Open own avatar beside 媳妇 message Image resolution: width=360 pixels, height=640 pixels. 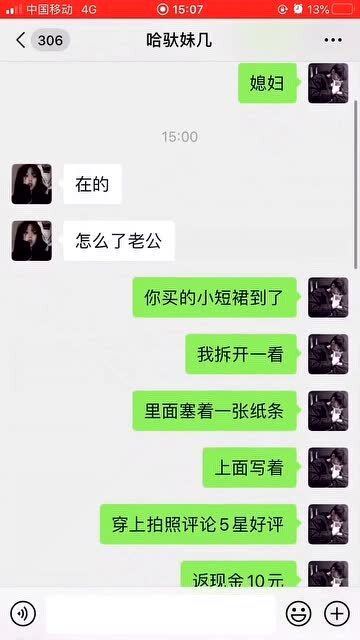328,83
